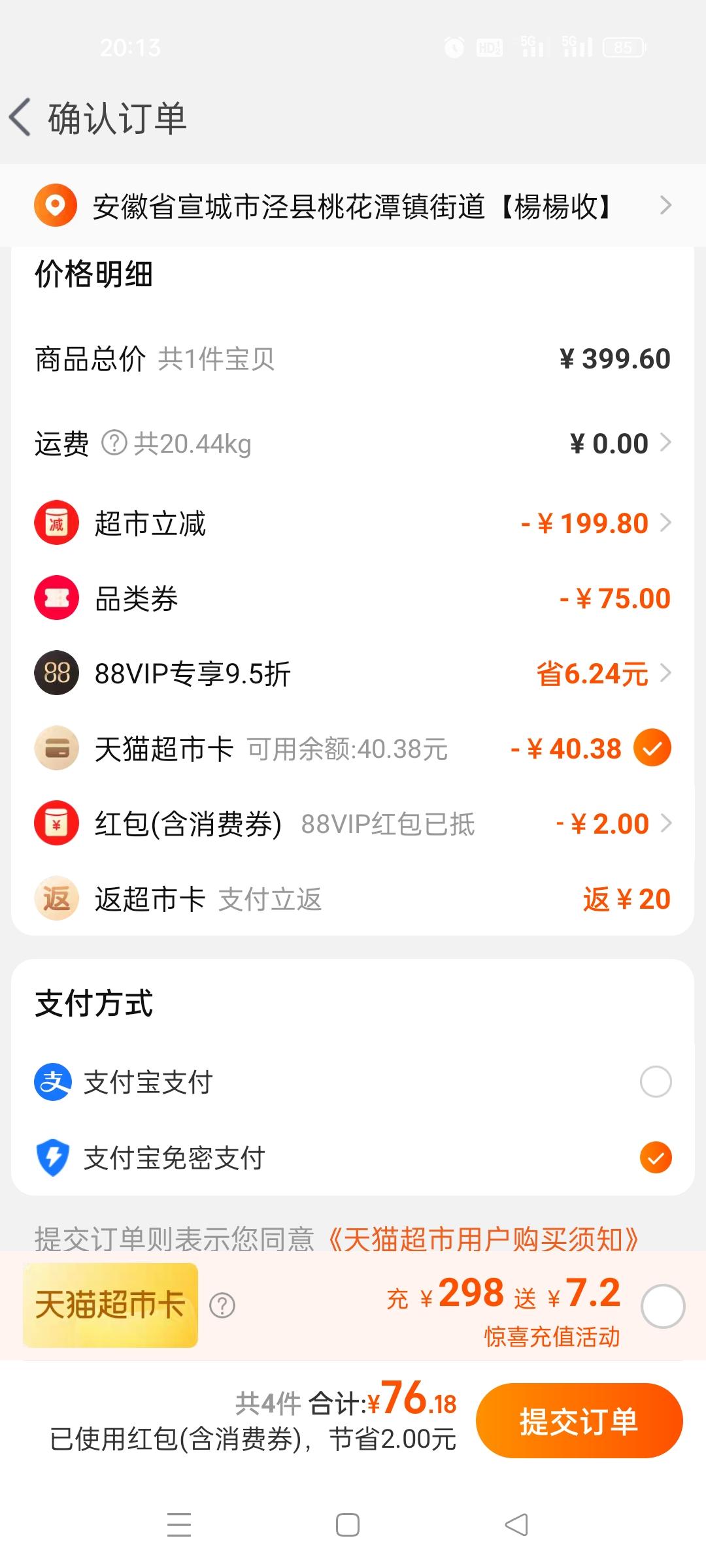The width and height of the screenshot is (706, 1568).
Task: Open the 红包(含消费券) options
Action: pos(353,823)
